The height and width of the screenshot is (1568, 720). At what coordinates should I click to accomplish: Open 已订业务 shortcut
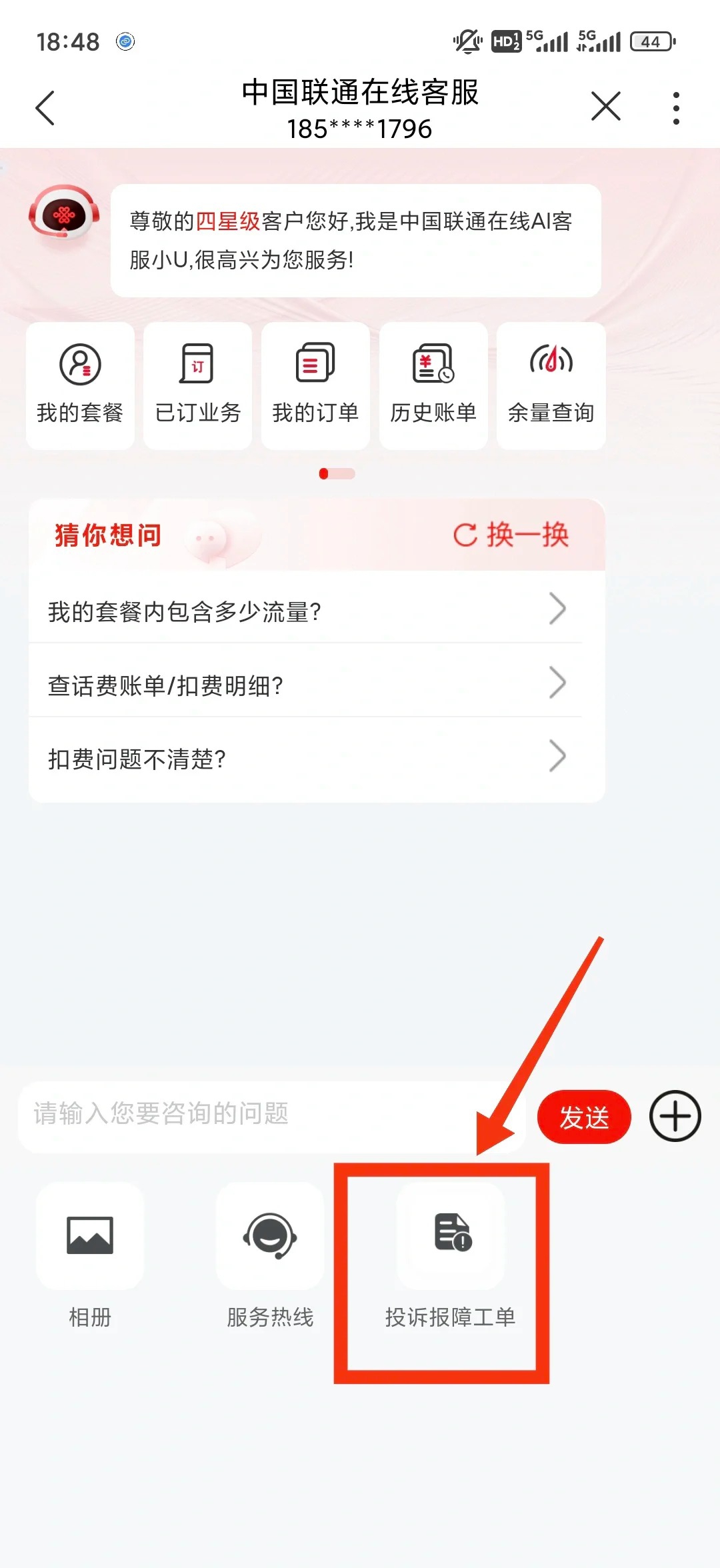(197, 385)
